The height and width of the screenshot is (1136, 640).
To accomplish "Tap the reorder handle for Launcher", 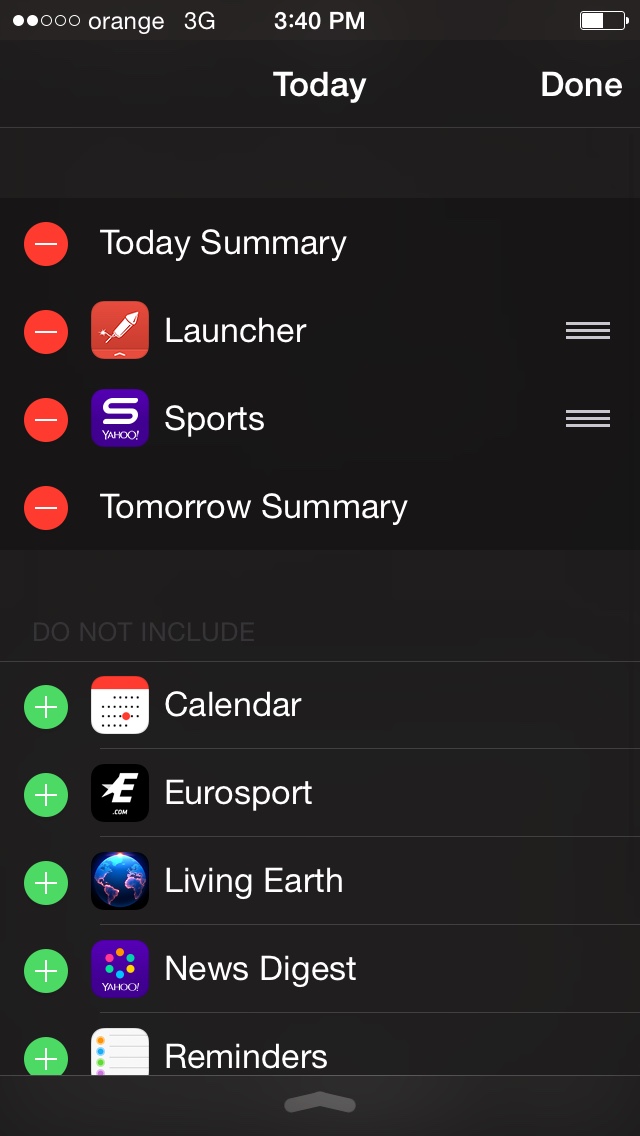I will [588, 331].
